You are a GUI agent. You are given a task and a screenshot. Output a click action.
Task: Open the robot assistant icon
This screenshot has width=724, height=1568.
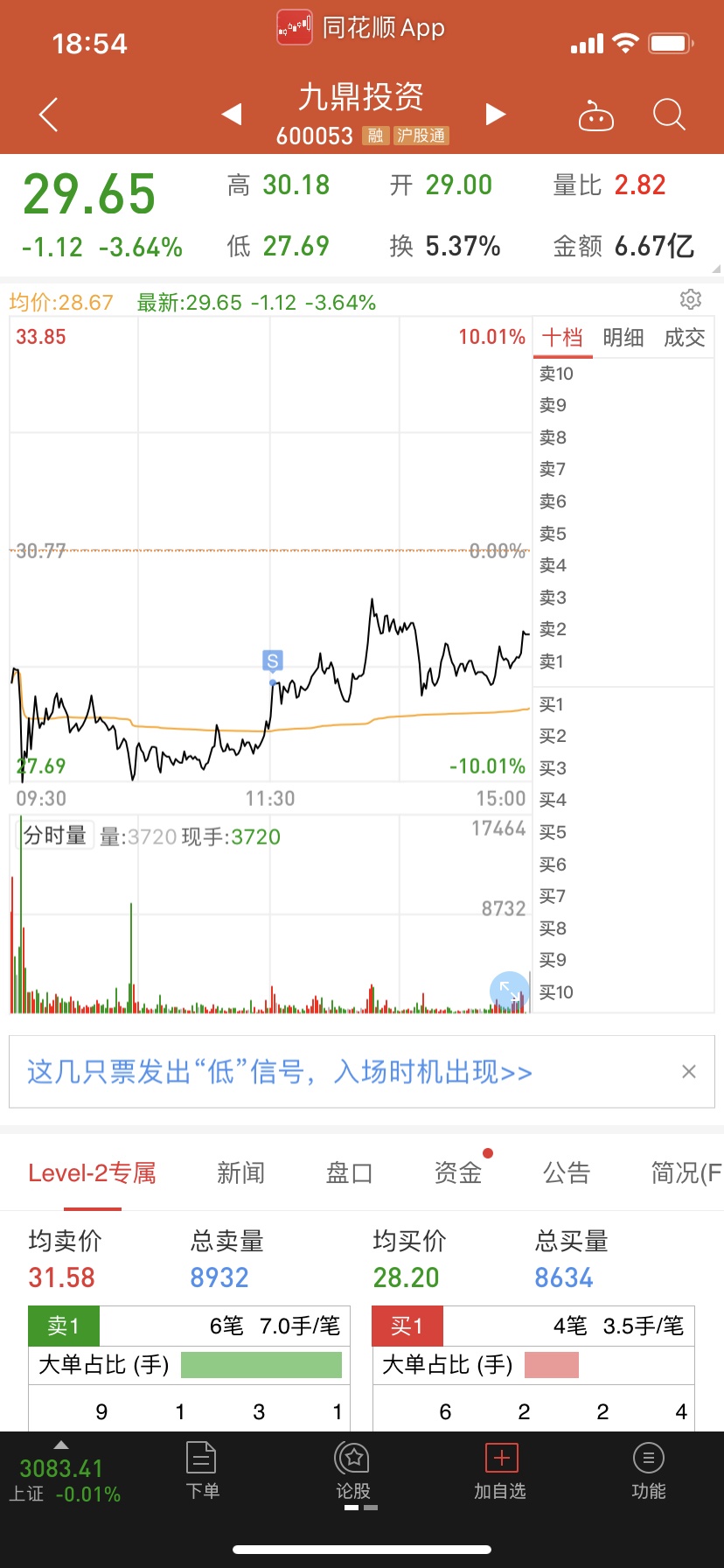(x=596, y=115)
